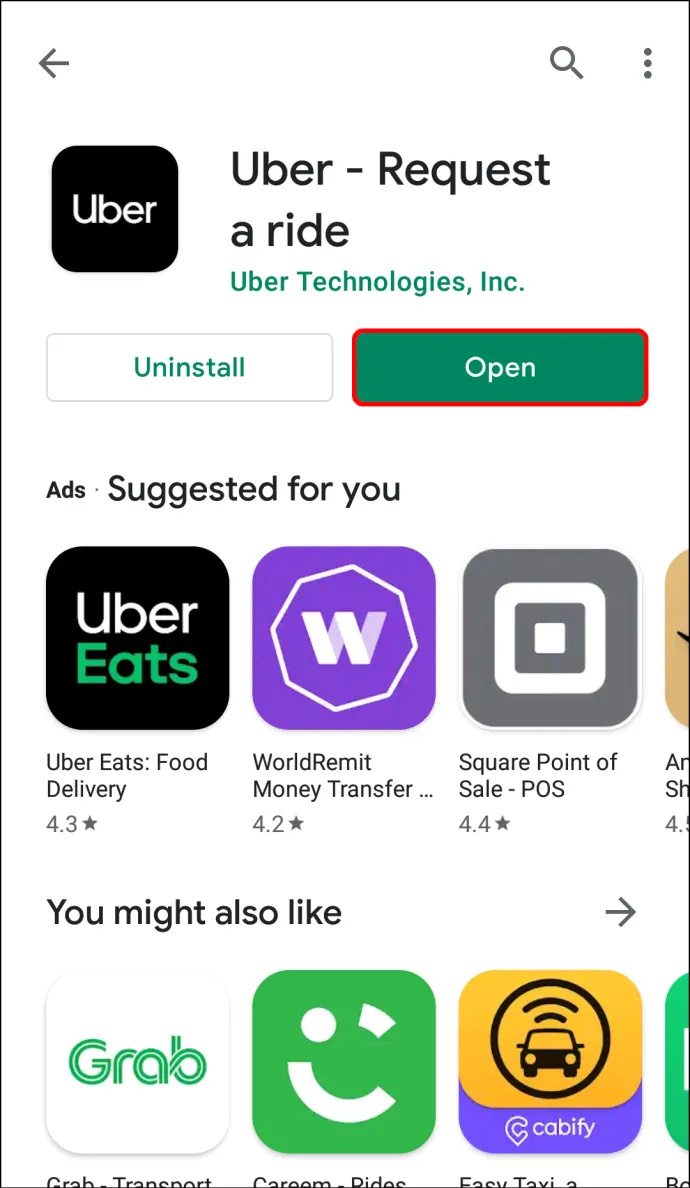Open Square Point of Sale listing

coord(550,638)
